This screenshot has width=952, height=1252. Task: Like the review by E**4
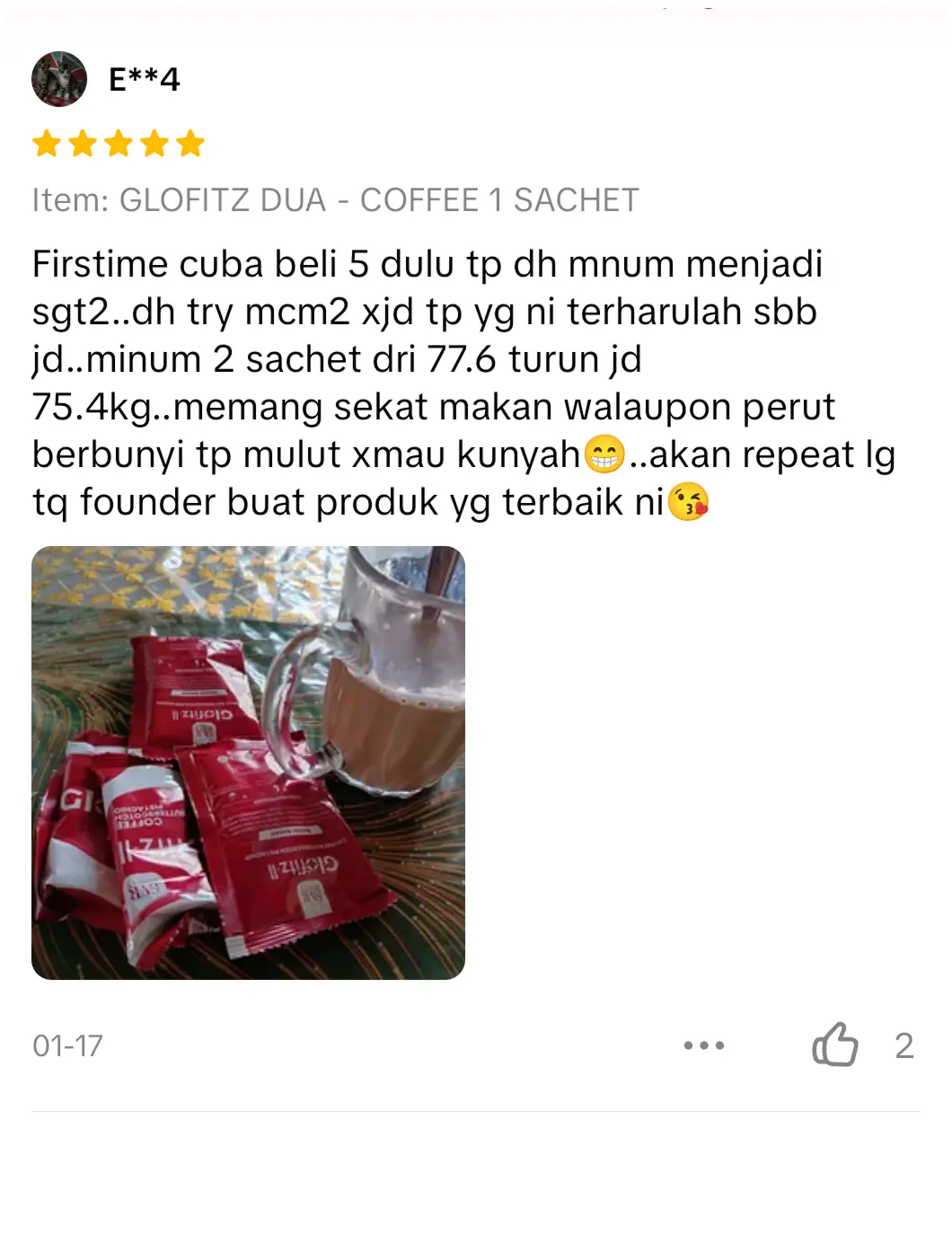click(x=835, y=1045)
